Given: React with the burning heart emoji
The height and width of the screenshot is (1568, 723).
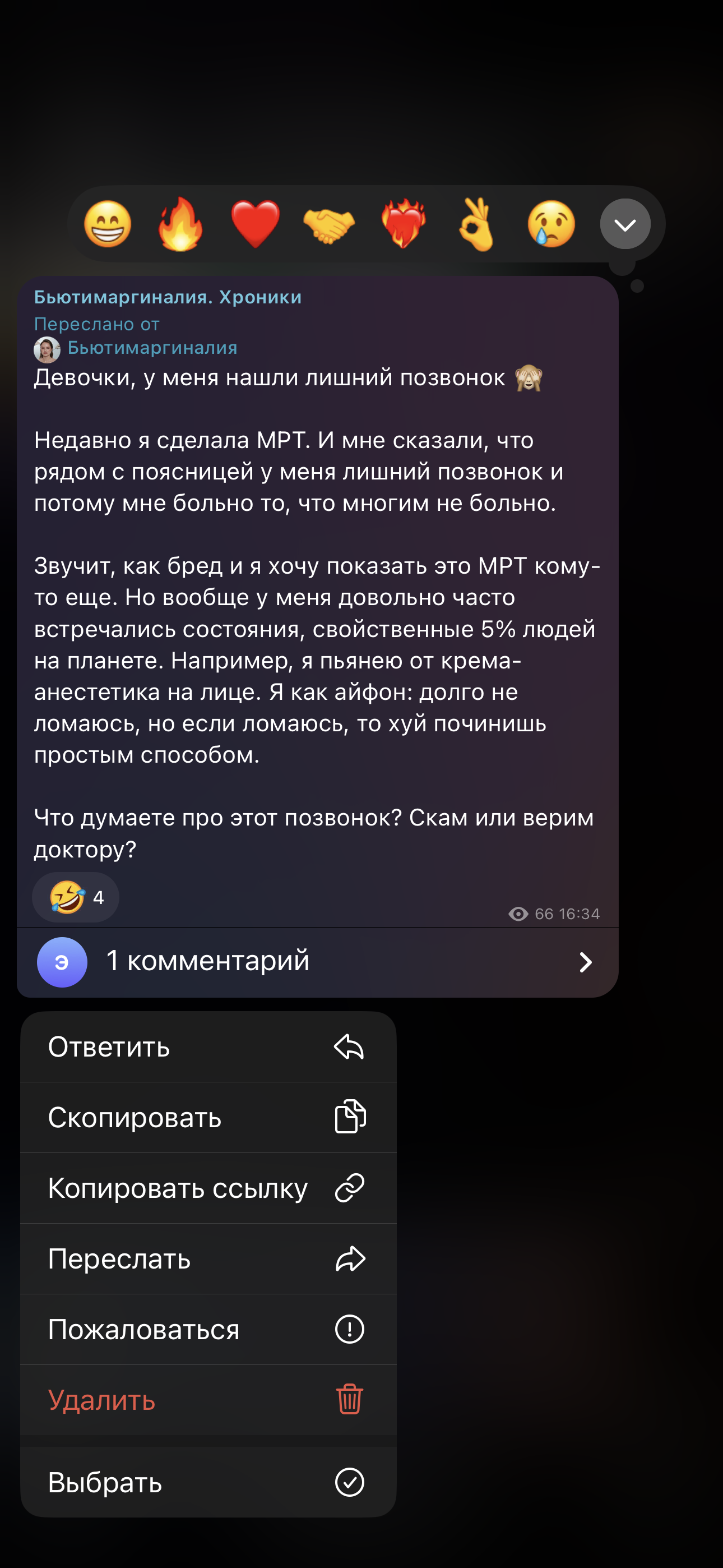Looking at the screenshot, I should (403, 225).
